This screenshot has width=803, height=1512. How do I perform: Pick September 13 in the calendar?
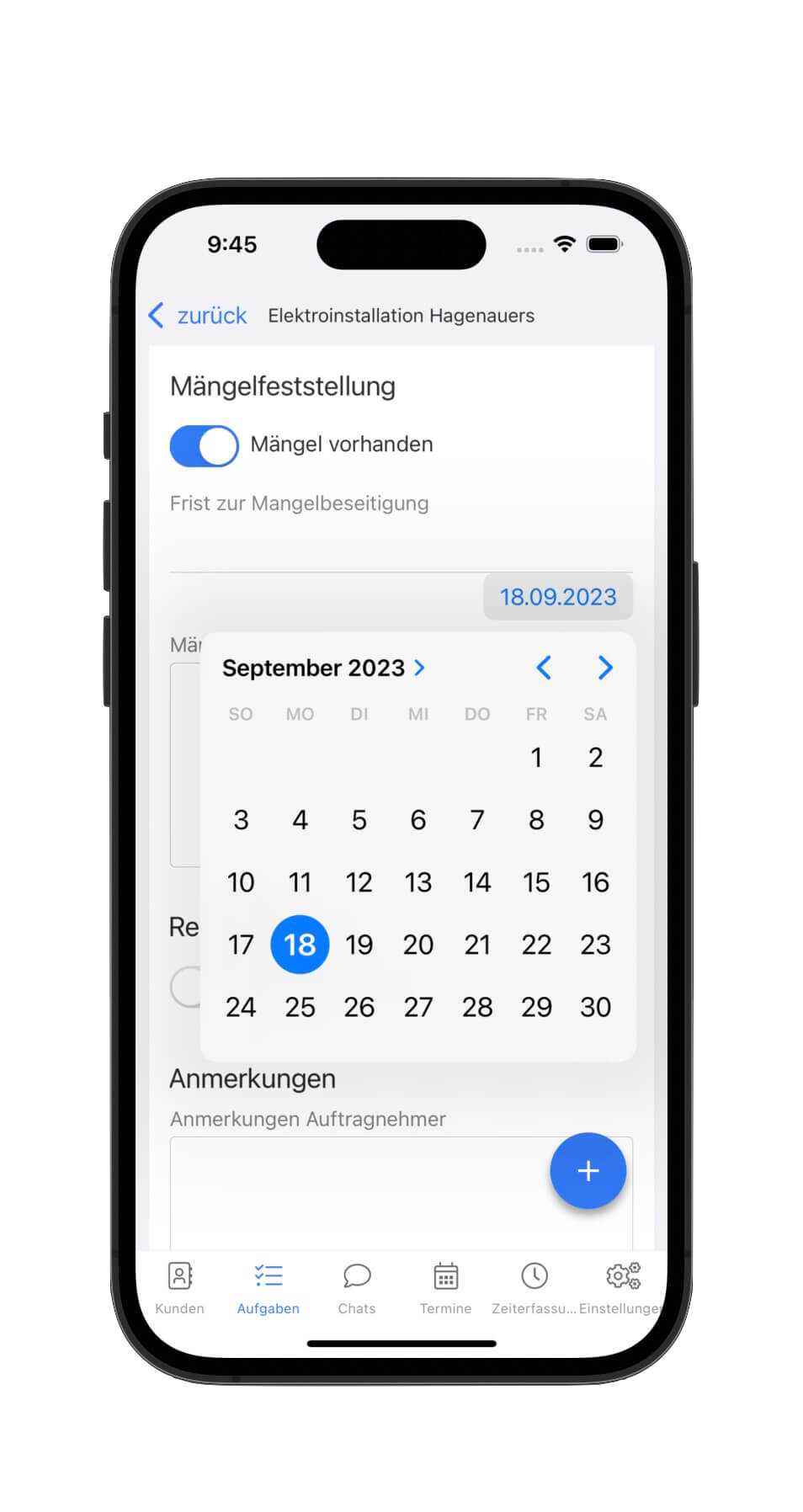(418, 882)
